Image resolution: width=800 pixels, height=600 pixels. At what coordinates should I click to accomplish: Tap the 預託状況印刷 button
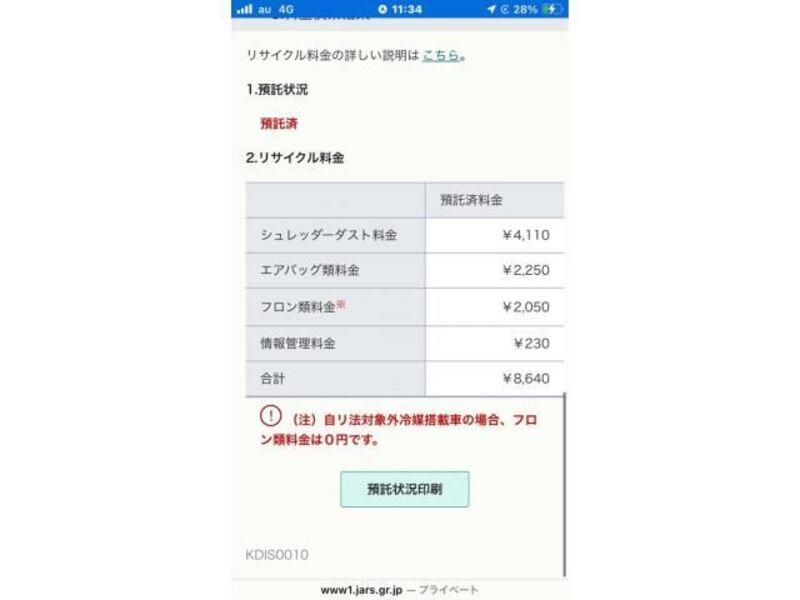coord(404,489)
